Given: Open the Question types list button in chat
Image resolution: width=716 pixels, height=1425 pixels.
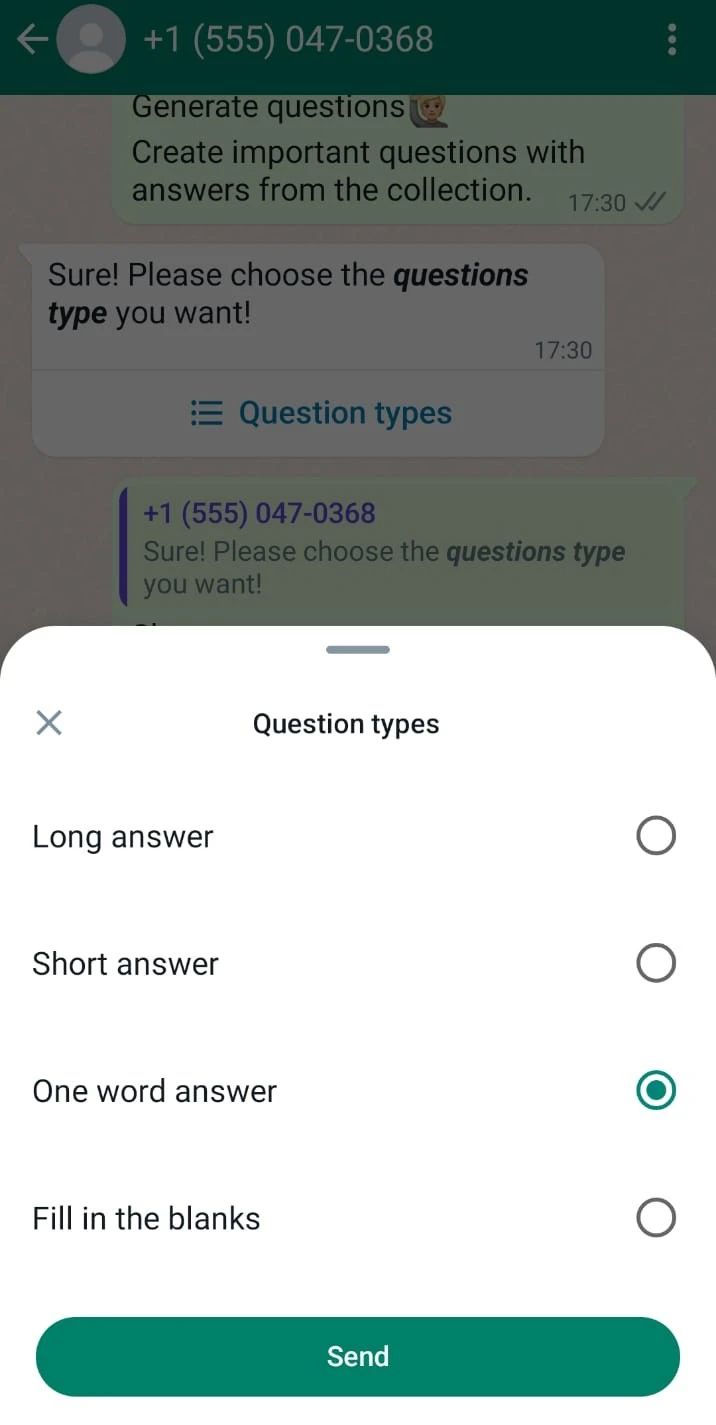Looking at the screenshot, I should [x=320, y=413].
